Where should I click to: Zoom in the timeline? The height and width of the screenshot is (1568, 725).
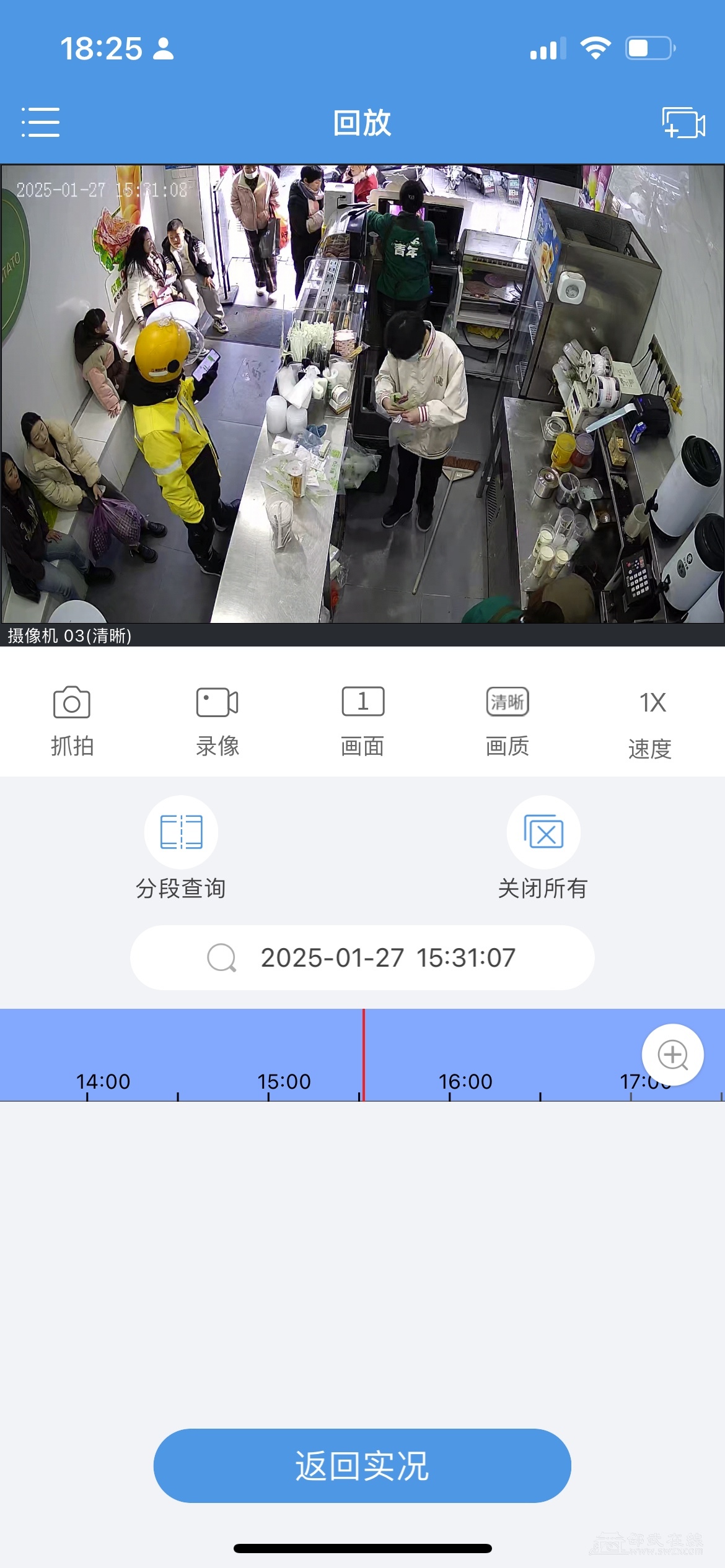(672, 1054)
